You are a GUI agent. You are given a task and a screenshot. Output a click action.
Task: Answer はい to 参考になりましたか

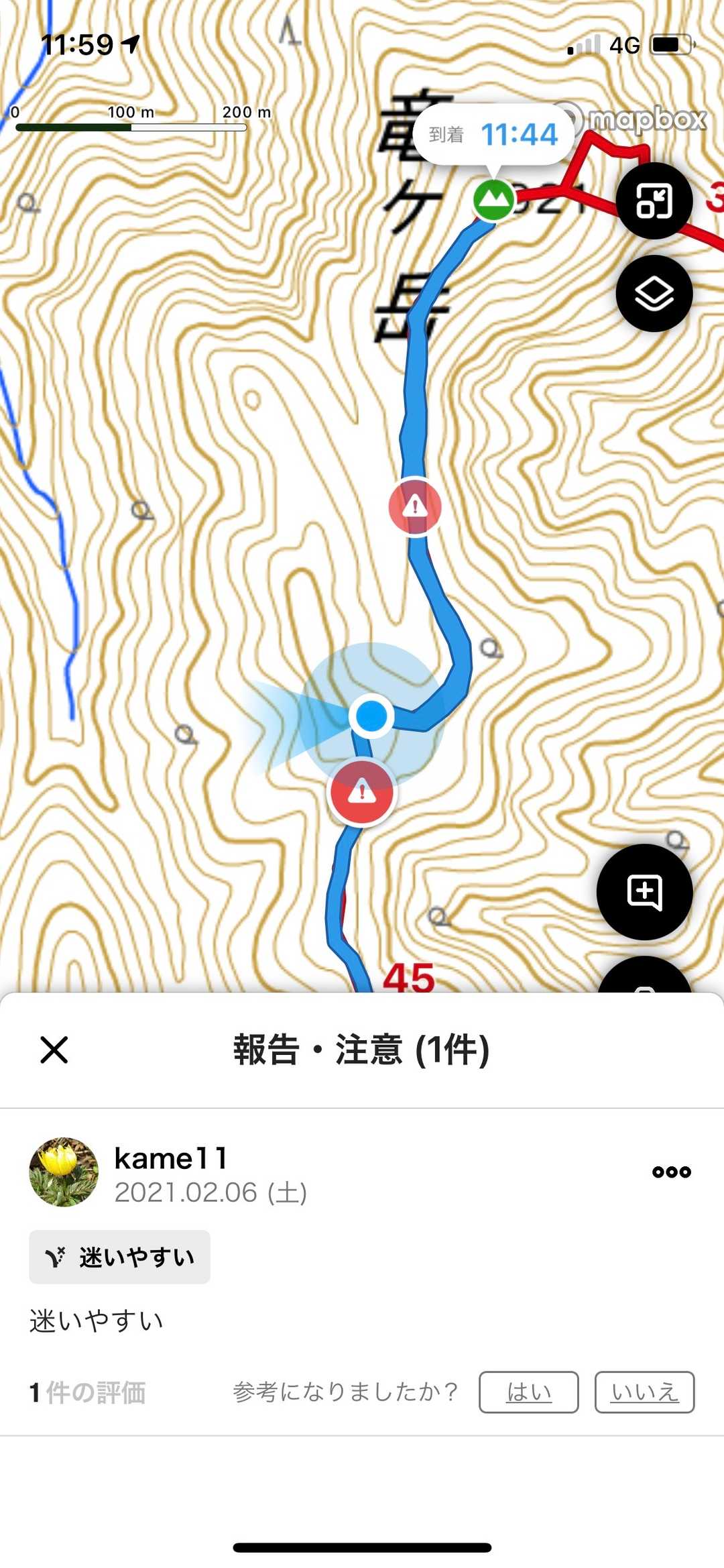coord(528,1392)
